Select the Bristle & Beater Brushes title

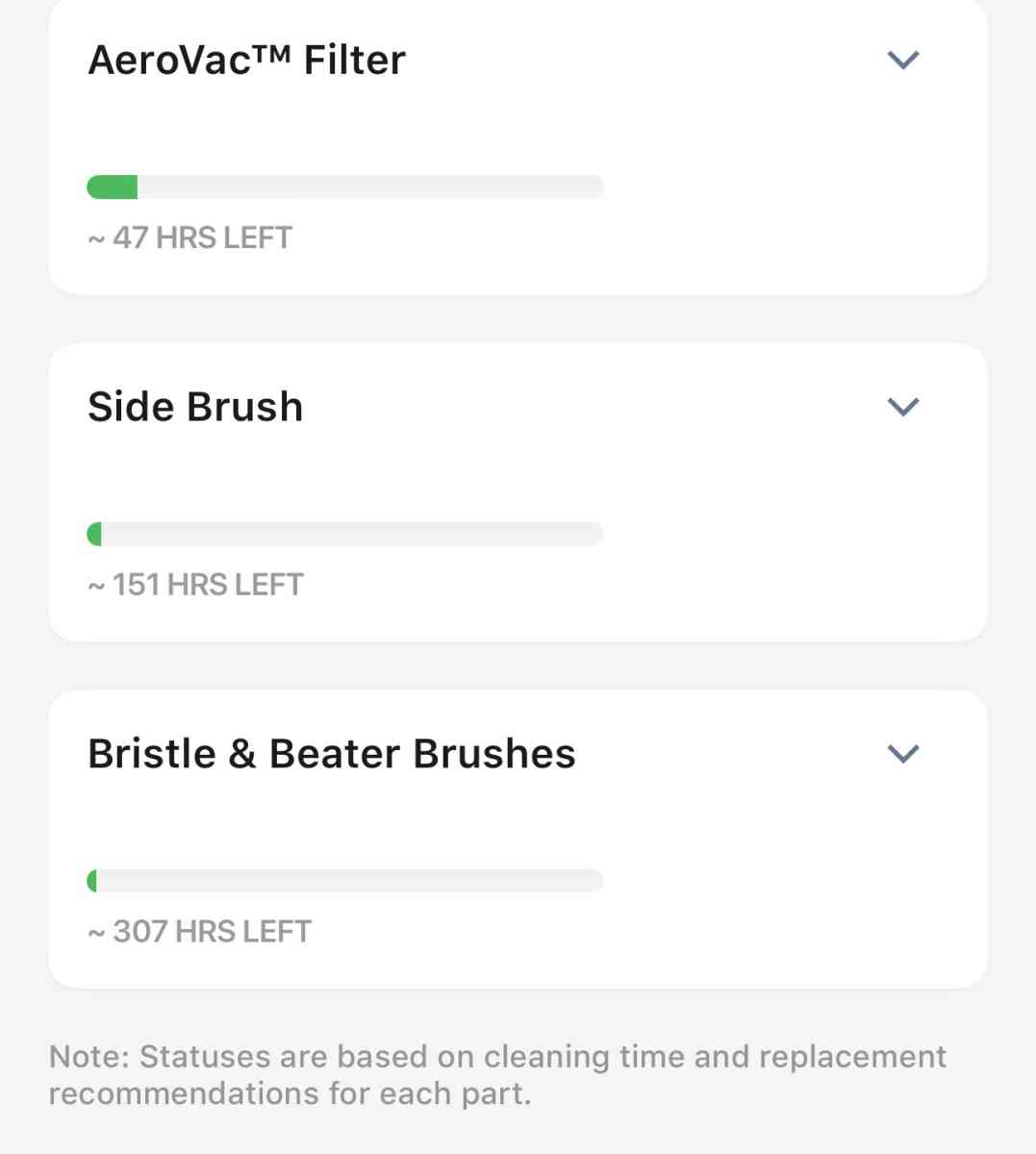pos(331,753)
